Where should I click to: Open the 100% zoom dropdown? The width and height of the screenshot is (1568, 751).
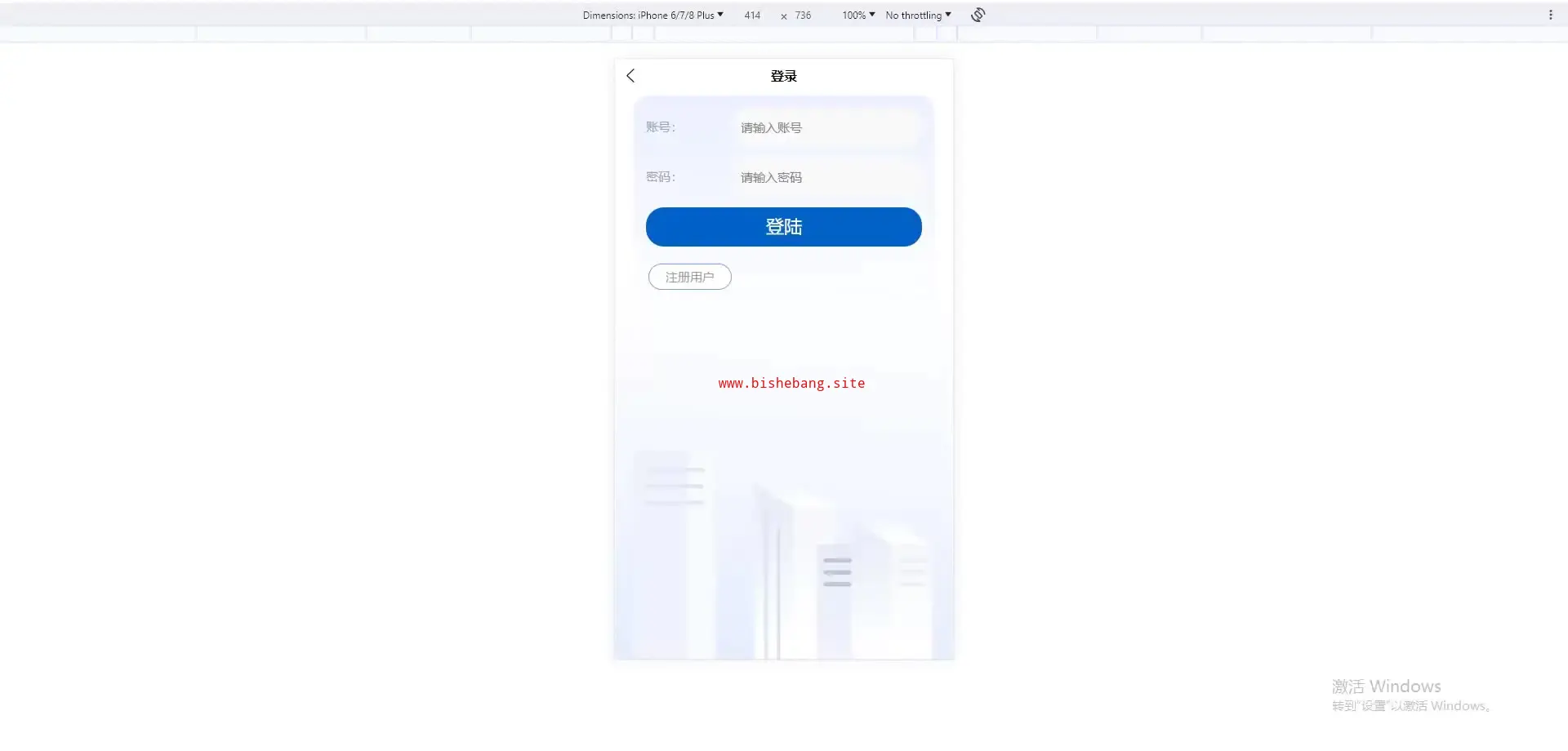(858, 16)
